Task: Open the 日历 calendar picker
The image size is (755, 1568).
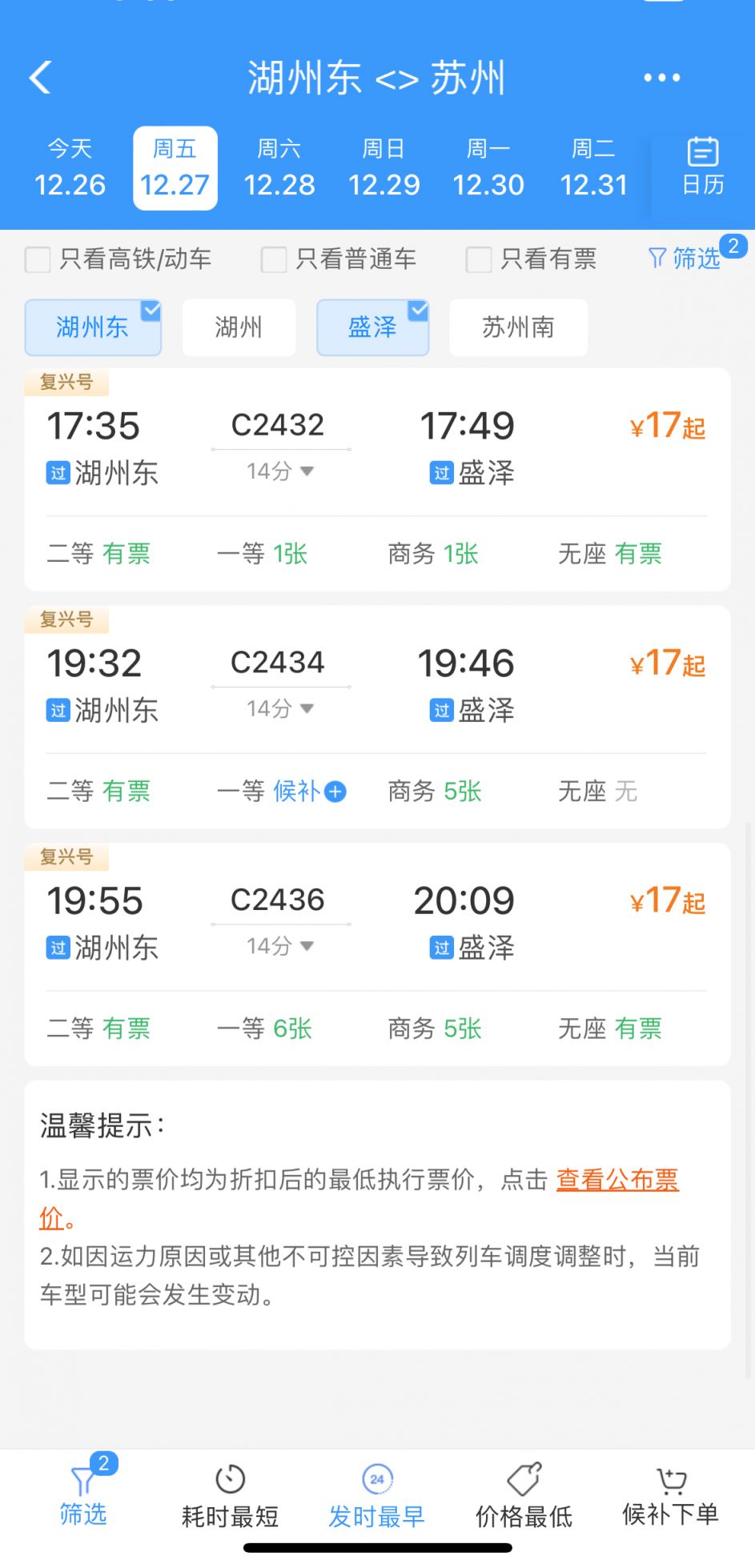Action: pyautogui.click(x=702, y=168)
